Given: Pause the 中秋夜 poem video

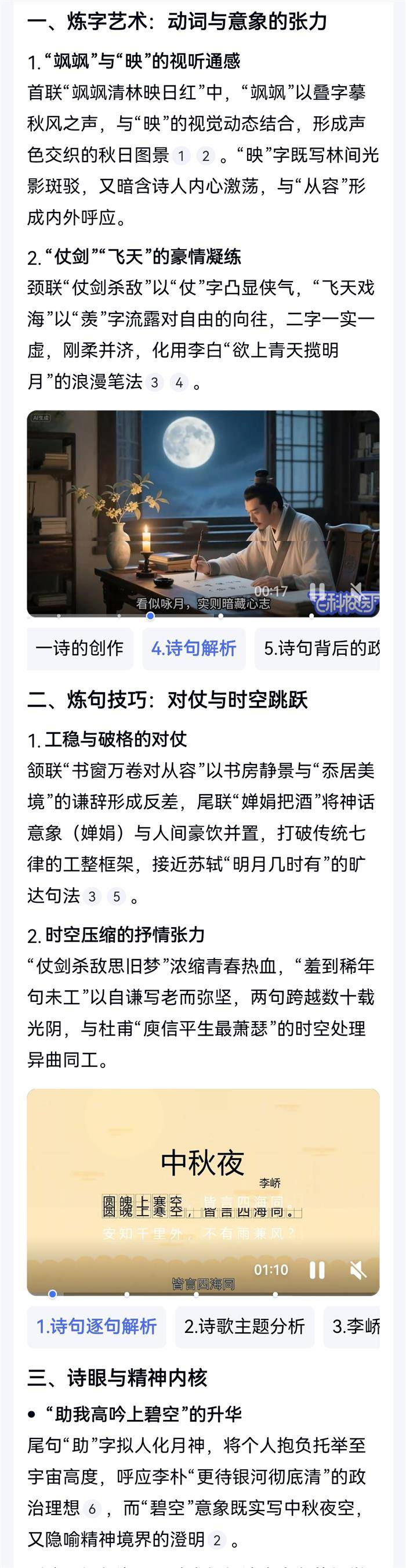Looking at the screenshot, I should pyautogui.click(x=317, y=1270).
